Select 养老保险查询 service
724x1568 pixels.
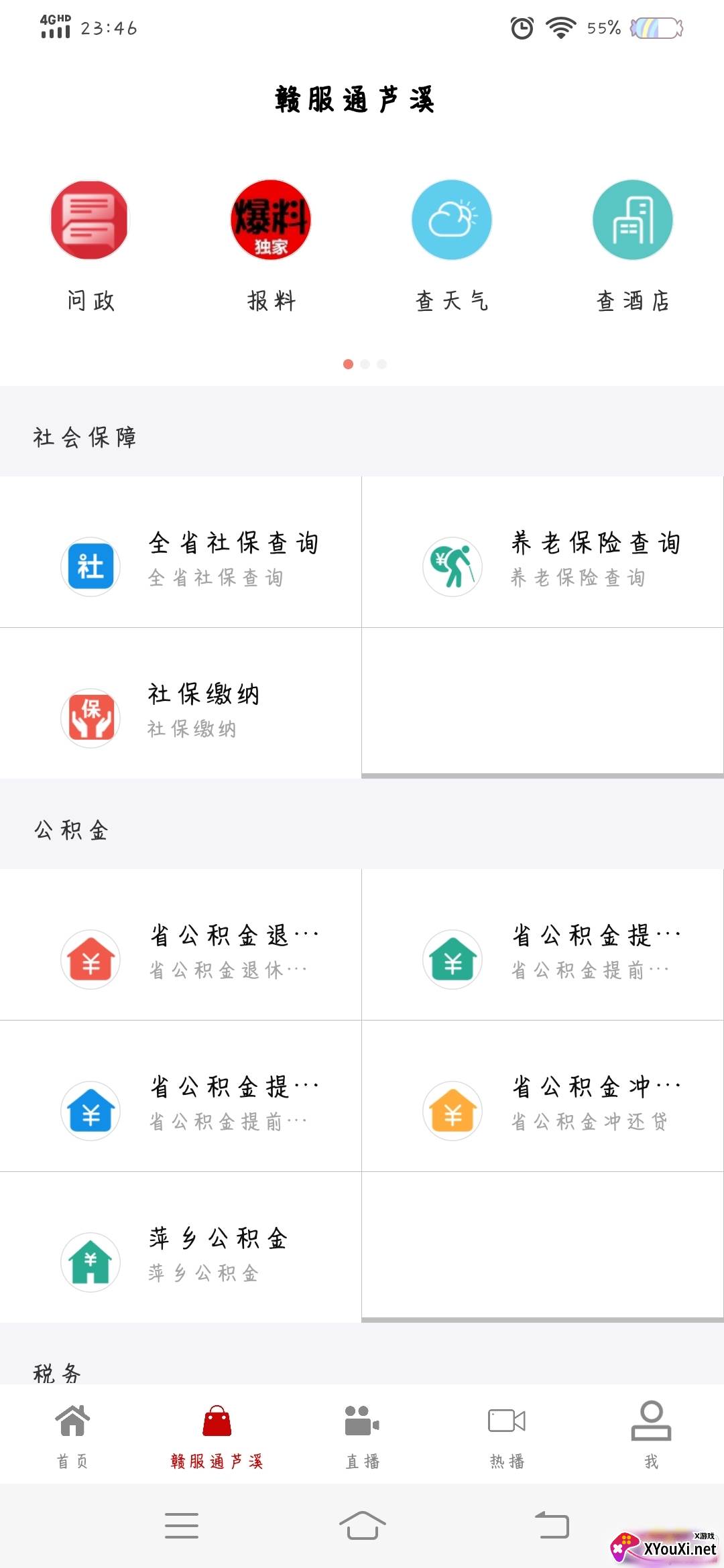pos(543,552)
